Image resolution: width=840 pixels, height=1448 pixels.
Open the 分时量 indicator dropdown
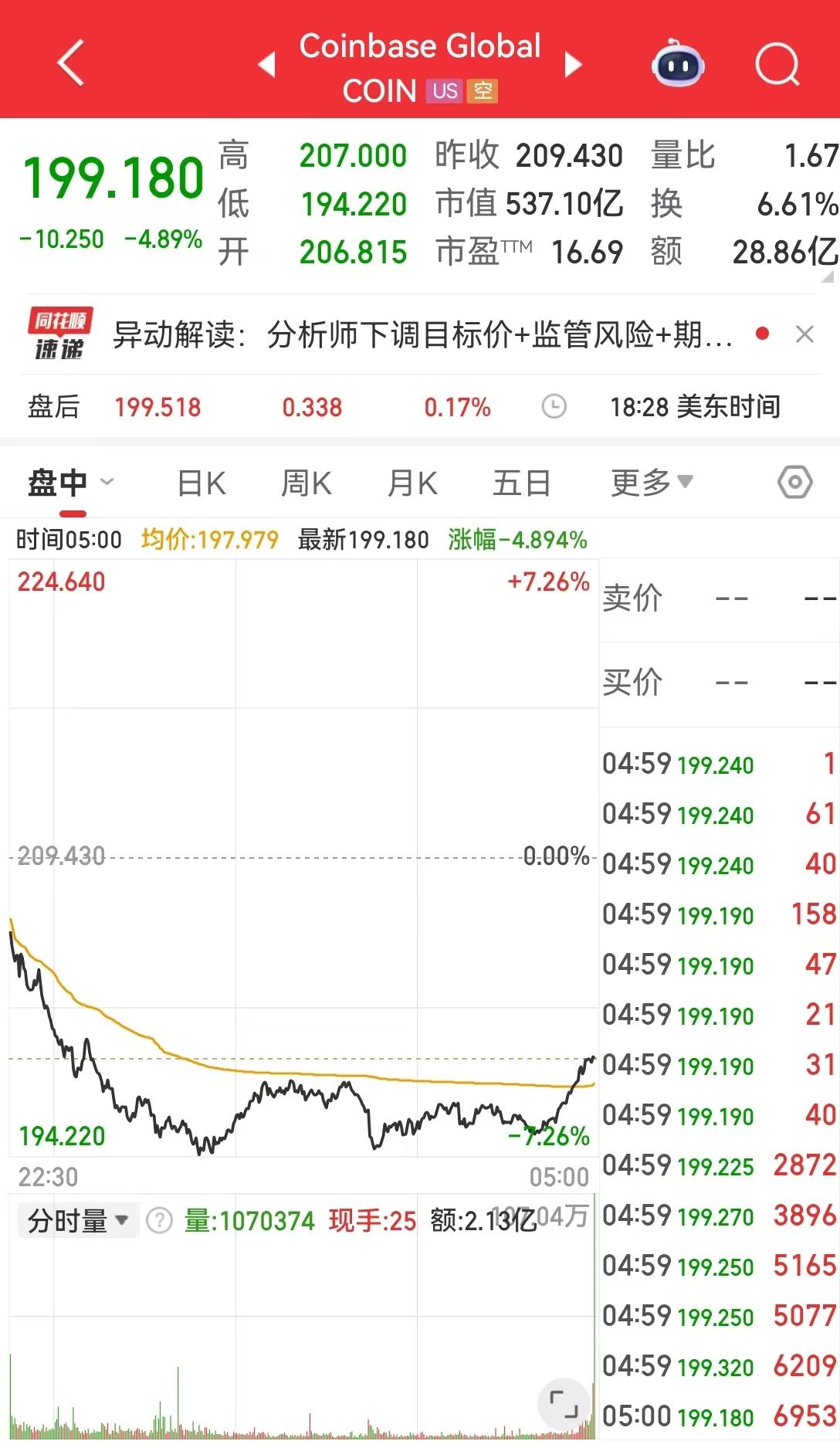point(78,1221)
